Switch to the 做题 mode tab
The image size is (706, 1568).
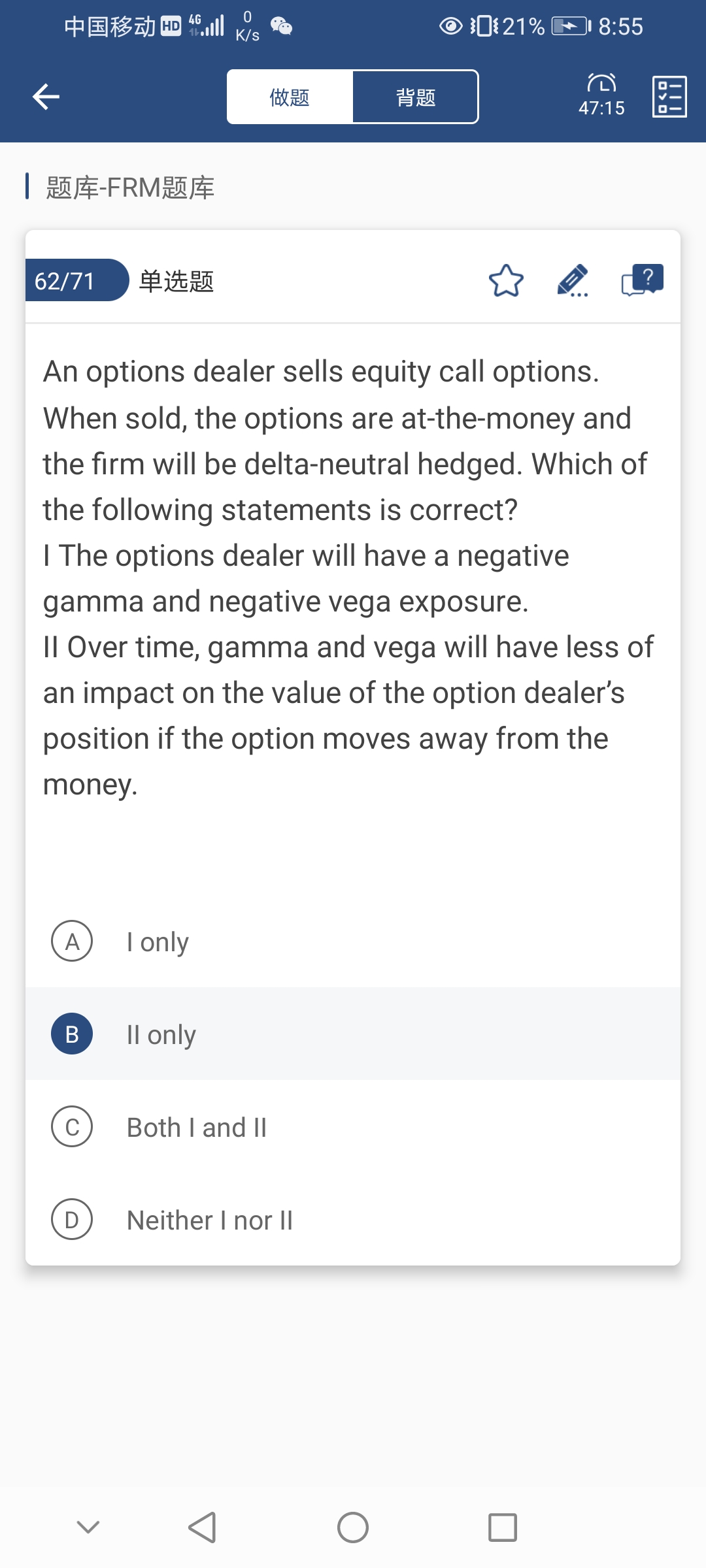coord(290,97)
